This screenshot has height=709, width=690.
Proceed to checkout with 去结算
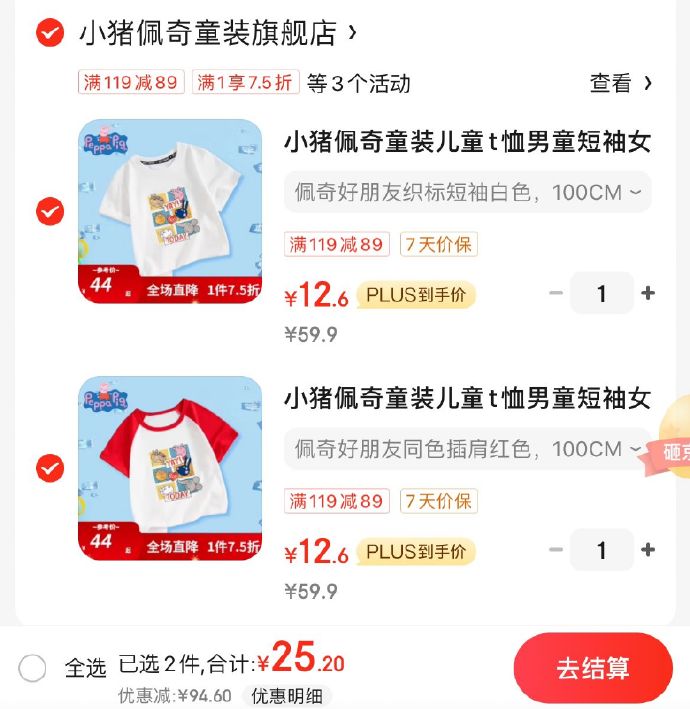(592, 668)
